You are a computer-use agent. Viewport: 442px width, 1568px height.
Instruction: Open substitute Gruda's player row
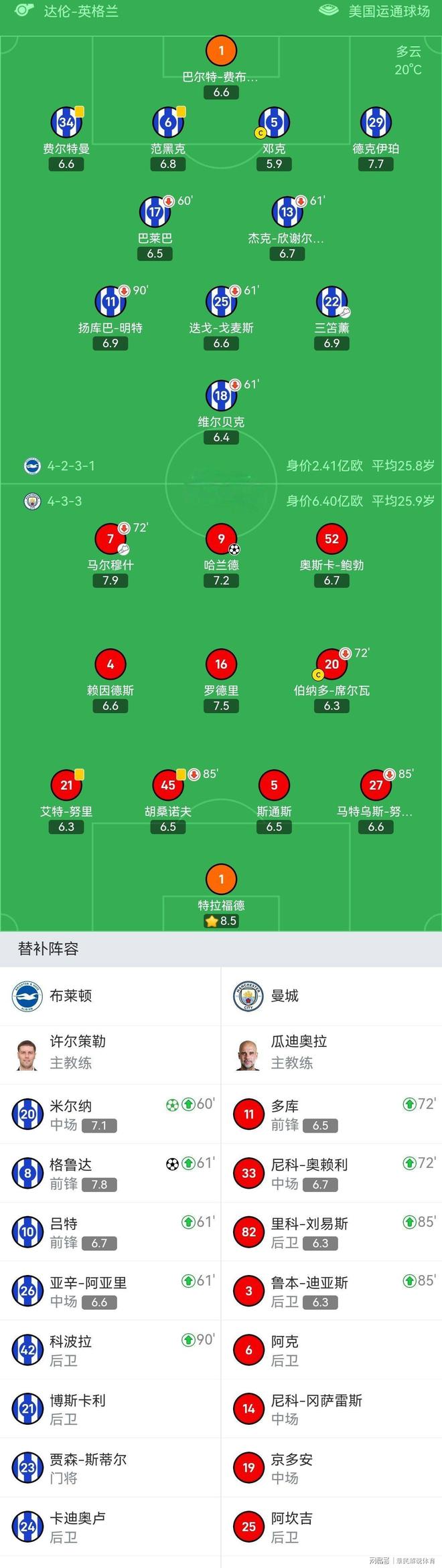(x=110, y=1173)
